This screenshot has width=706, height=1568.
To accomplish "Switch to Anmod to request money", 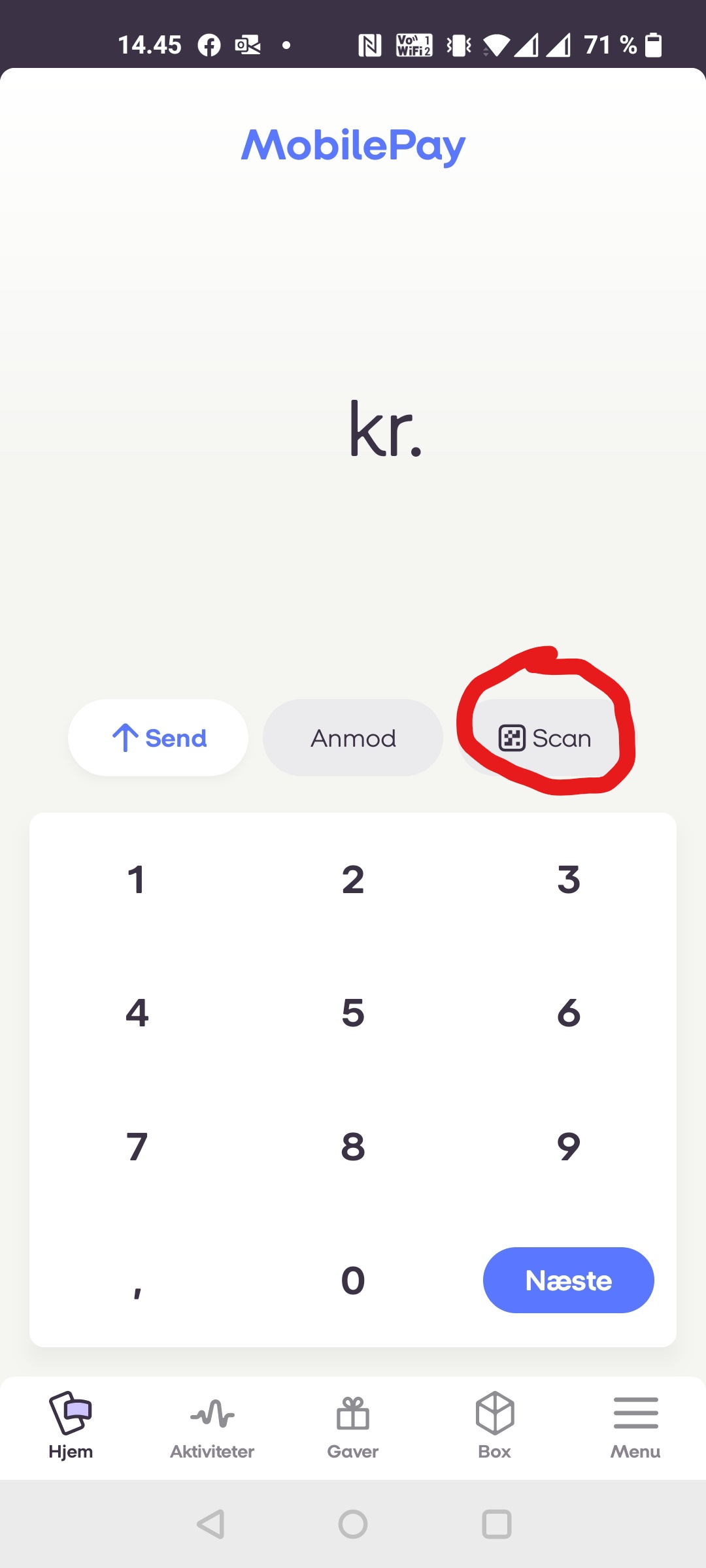I will point(353,738).
